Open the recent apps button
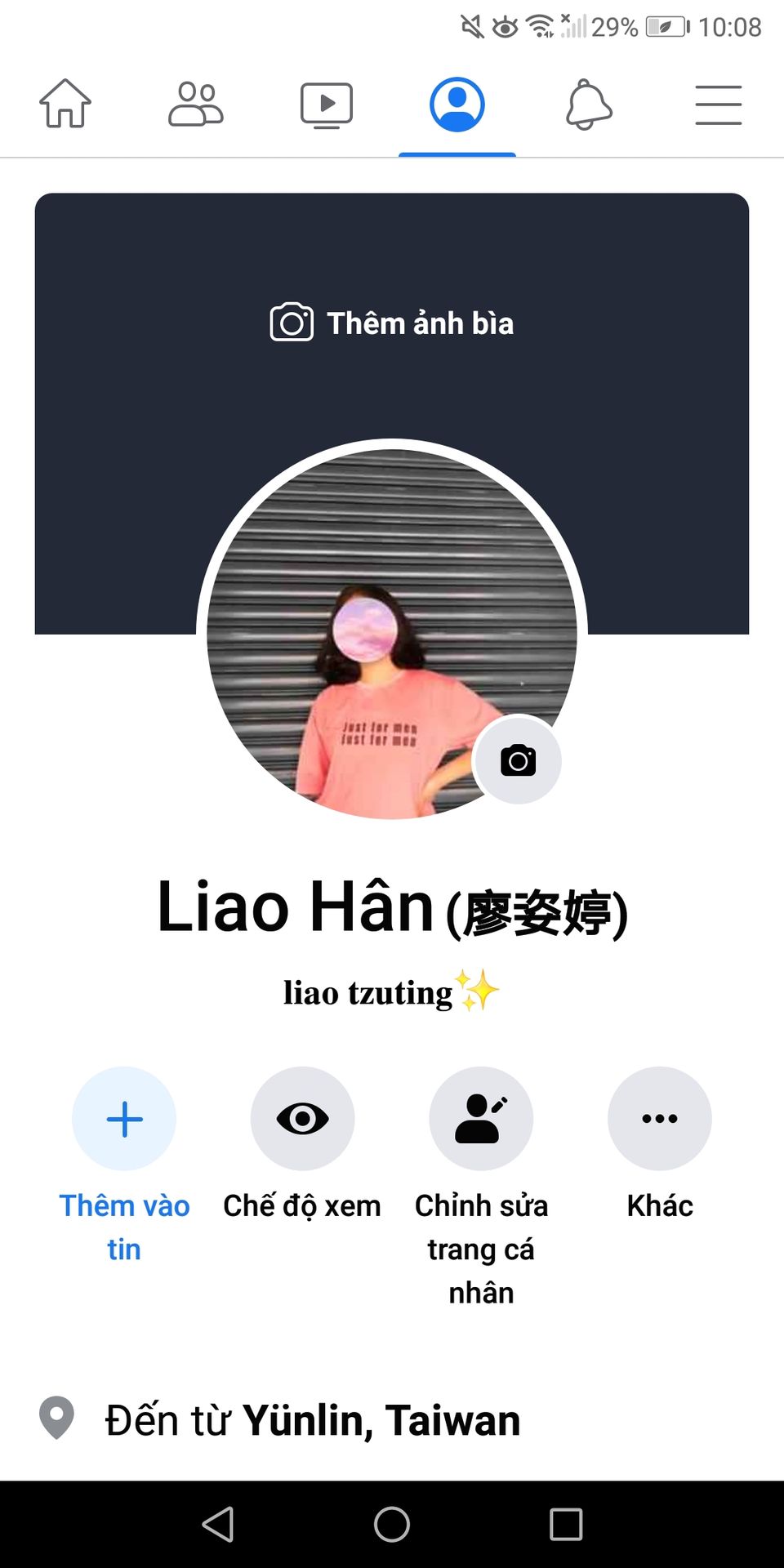This screenshot has height=1568, width=784. click(x=566, y=1524)
